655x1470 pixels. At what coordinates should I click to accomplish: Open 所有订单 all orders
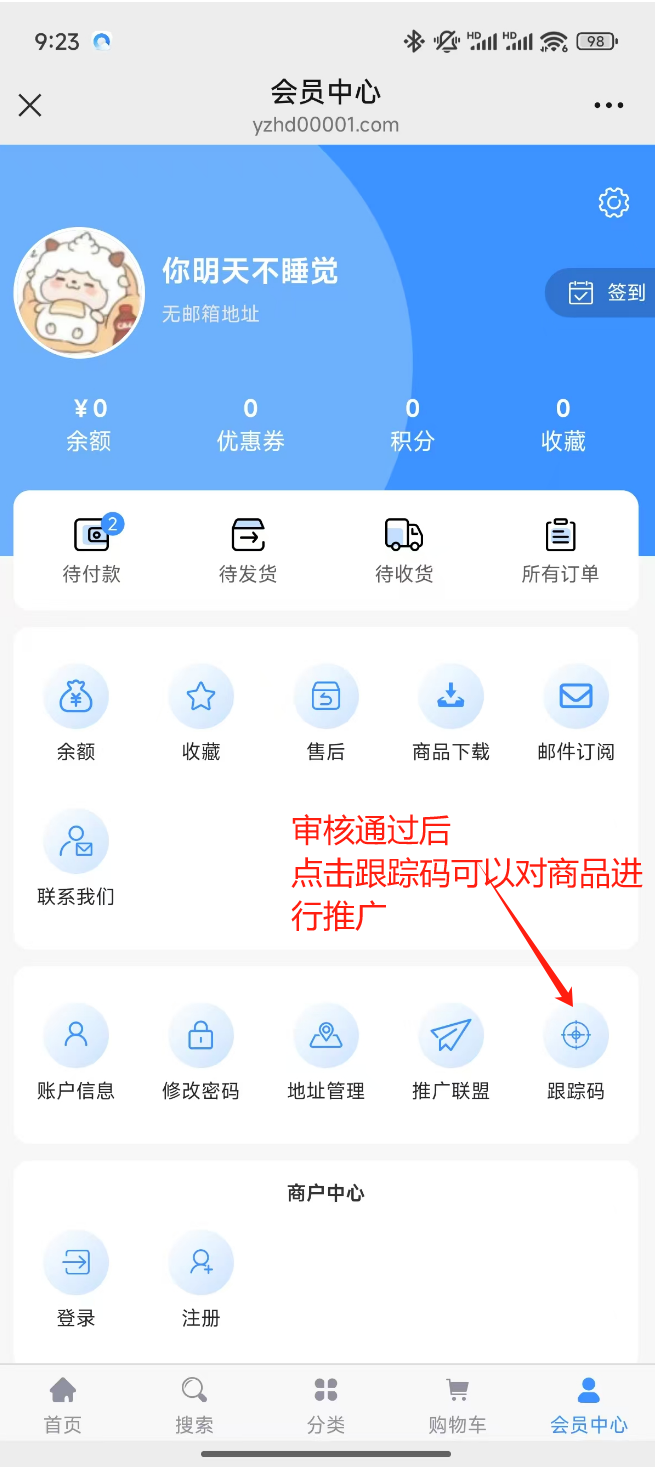(560, 548)
